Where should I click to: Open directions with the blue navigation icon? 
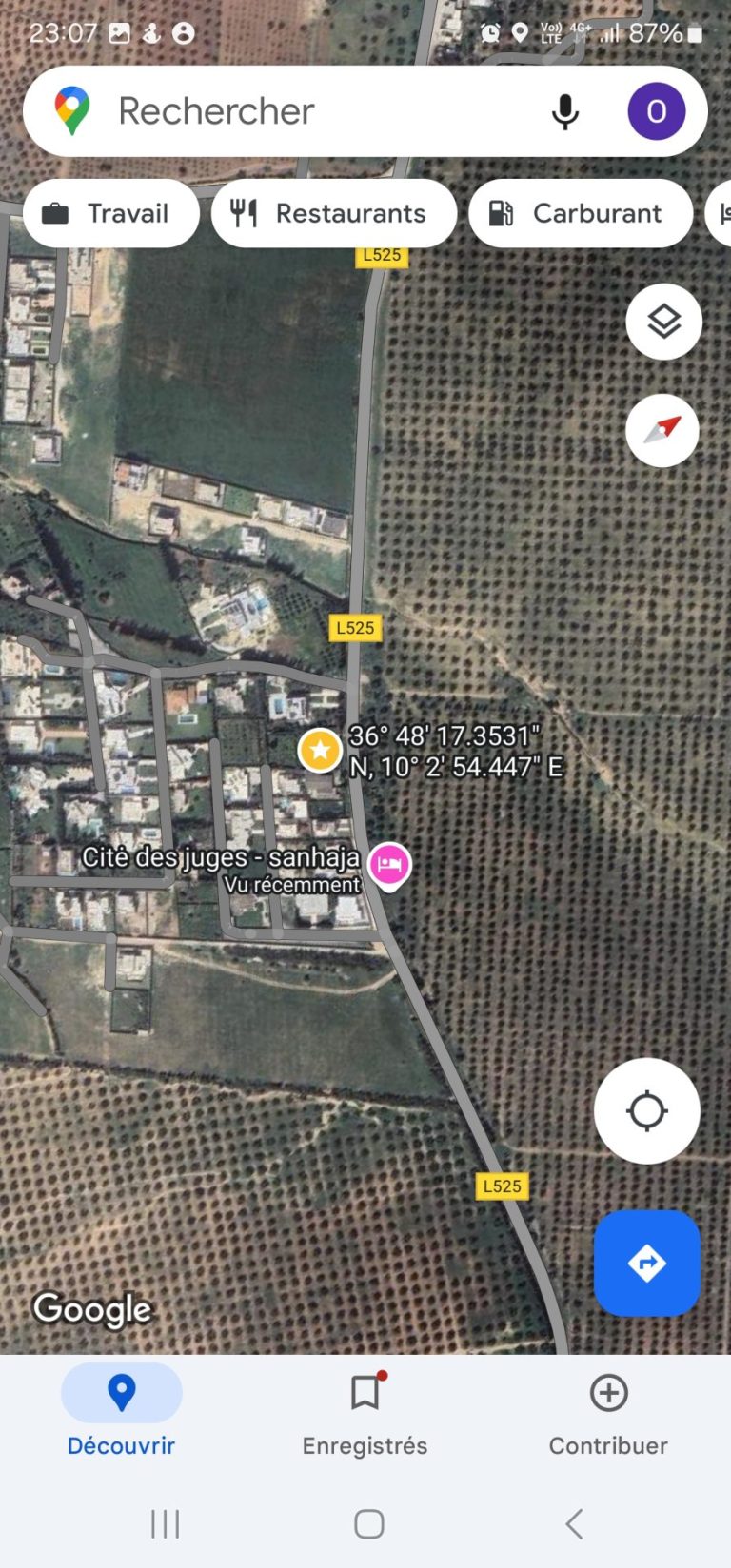(646, 1263)
